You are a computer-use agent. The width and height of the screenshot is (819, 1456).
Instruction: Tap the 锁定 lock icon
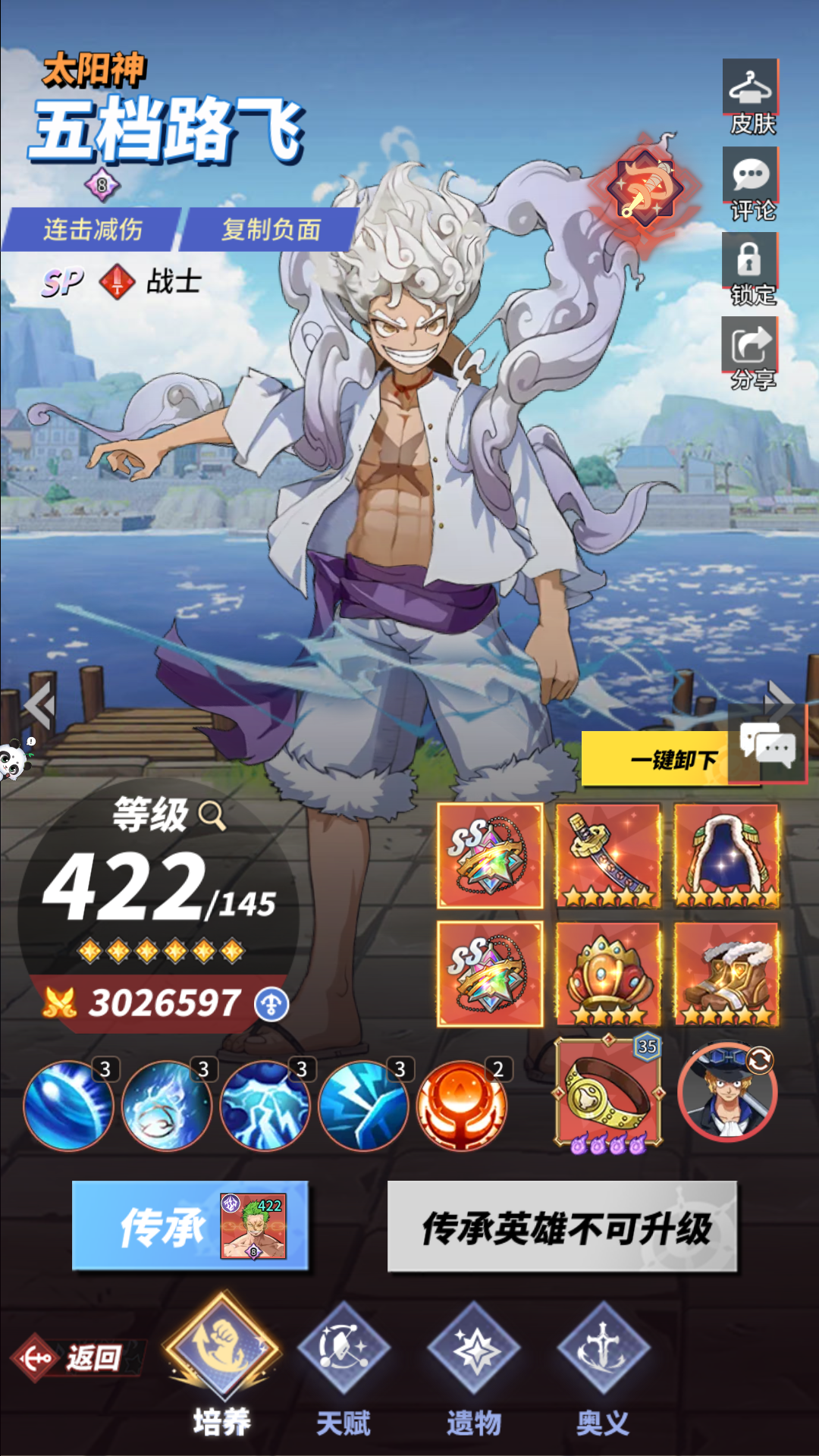pos(751,270)
